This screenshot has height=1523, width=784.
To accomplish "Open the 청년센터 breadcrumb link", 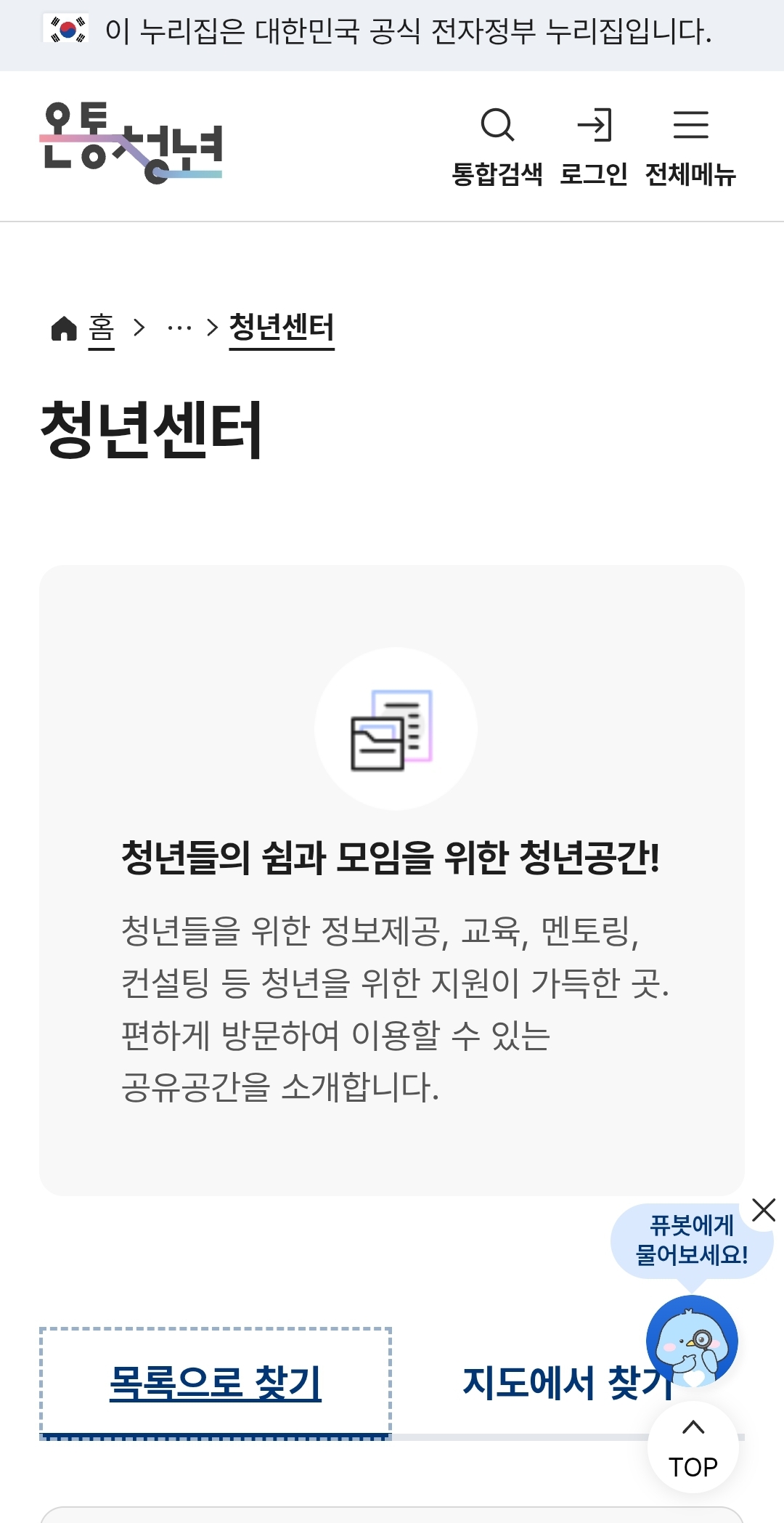I will [x=282, y=328].
